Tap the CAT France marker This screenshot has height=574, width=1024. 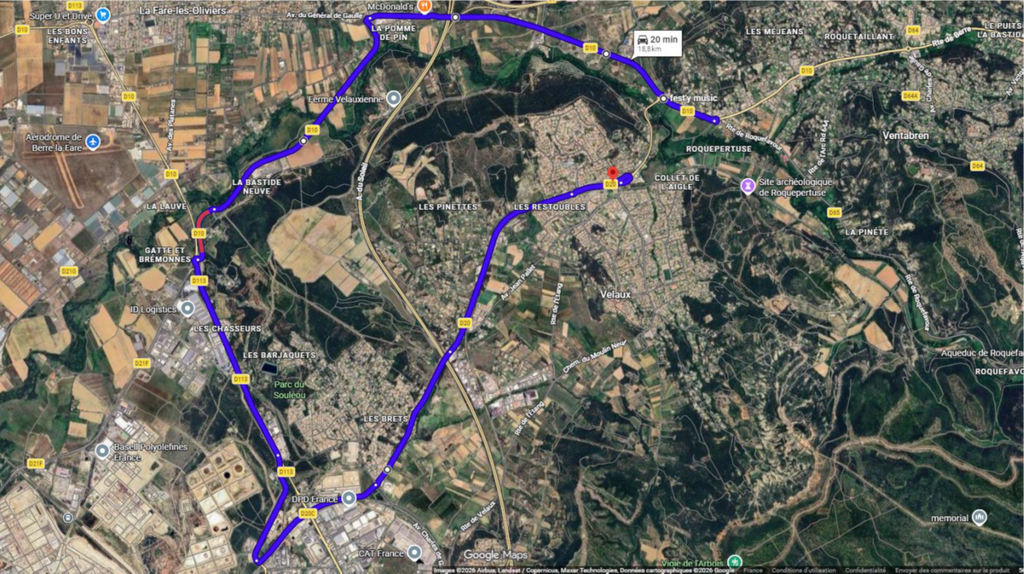[x=414, y=551]
